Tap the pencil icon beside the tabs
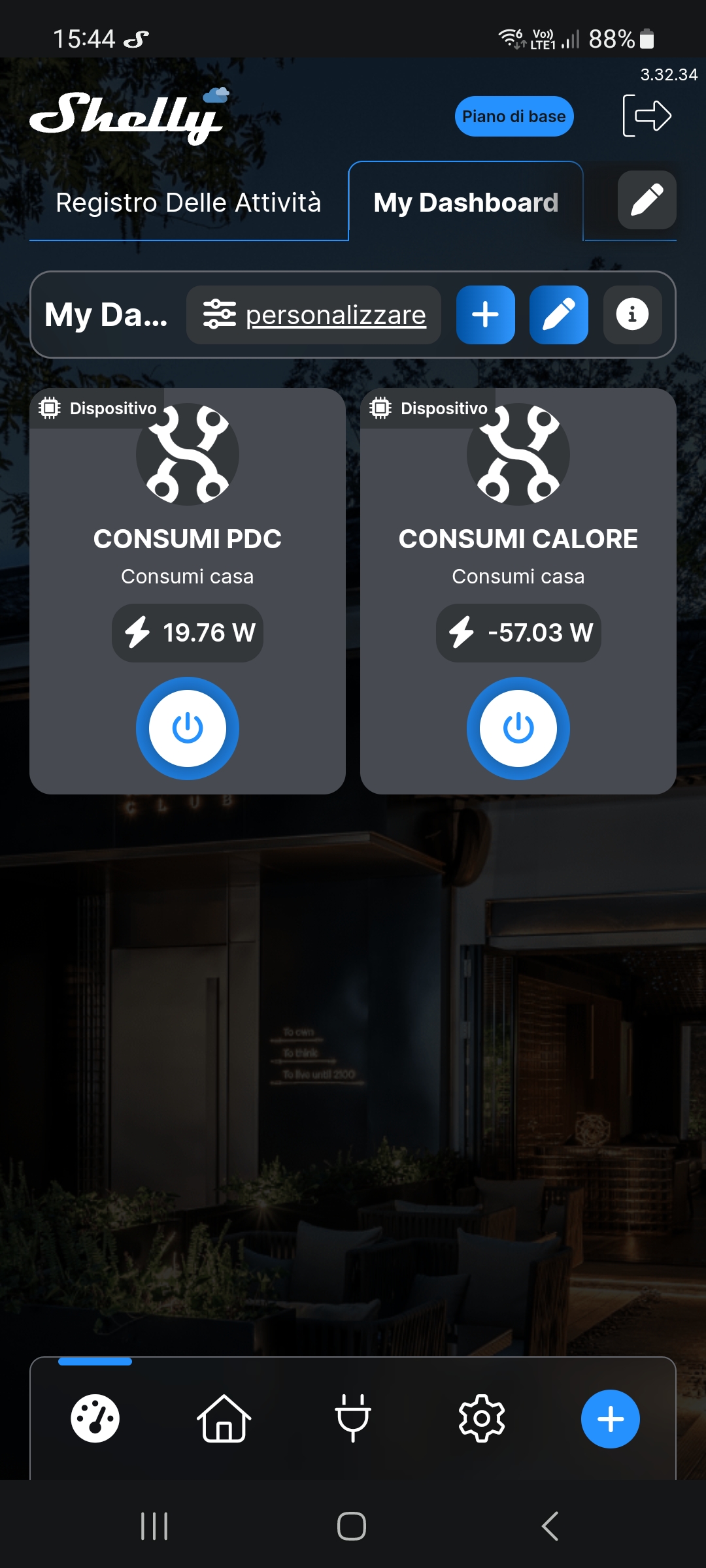706x1568 pixels. [647, 200]
